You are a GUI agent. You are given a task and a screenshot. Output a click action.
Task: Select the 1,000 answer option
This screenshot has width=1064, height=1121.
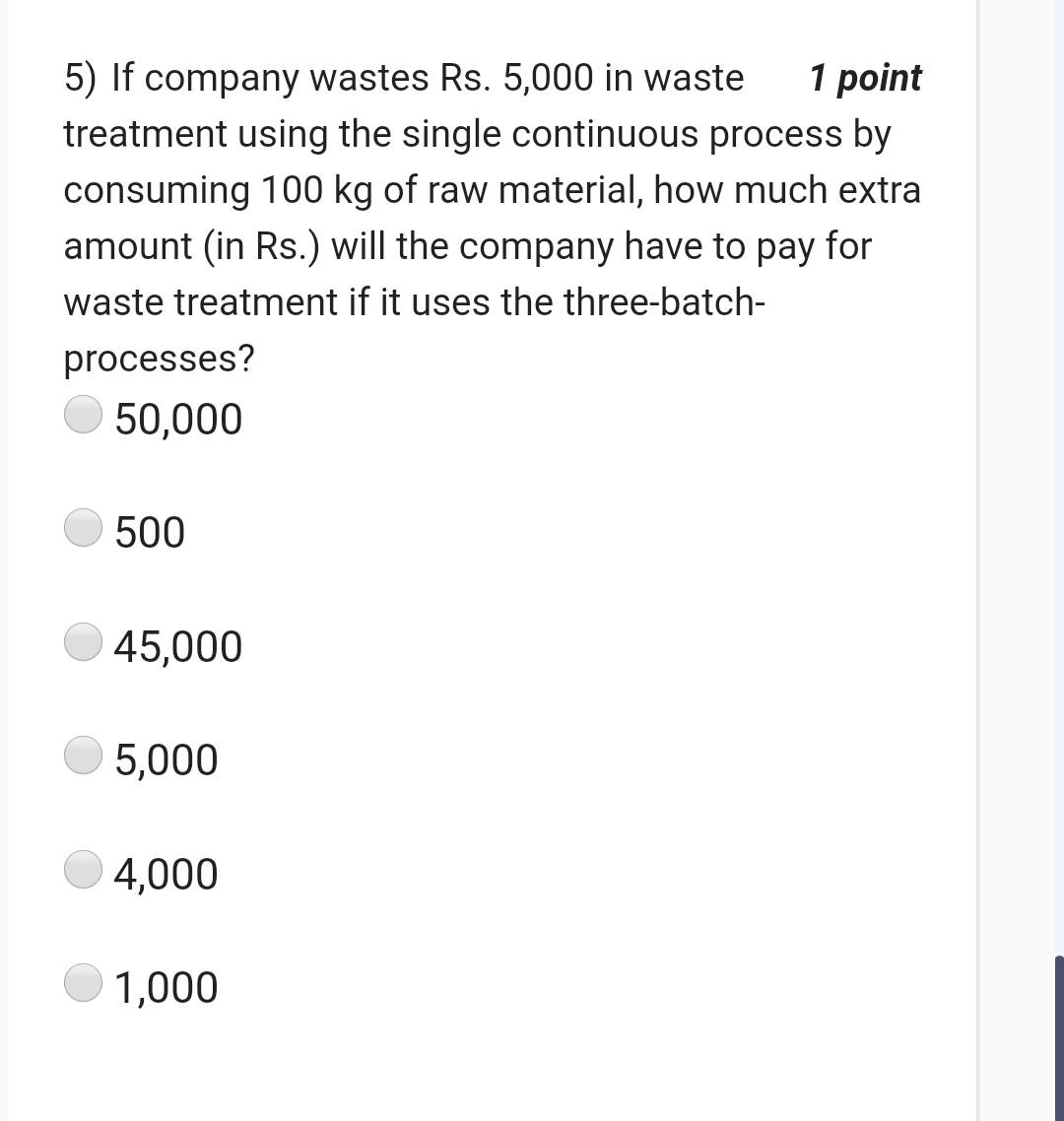[83, 985]
